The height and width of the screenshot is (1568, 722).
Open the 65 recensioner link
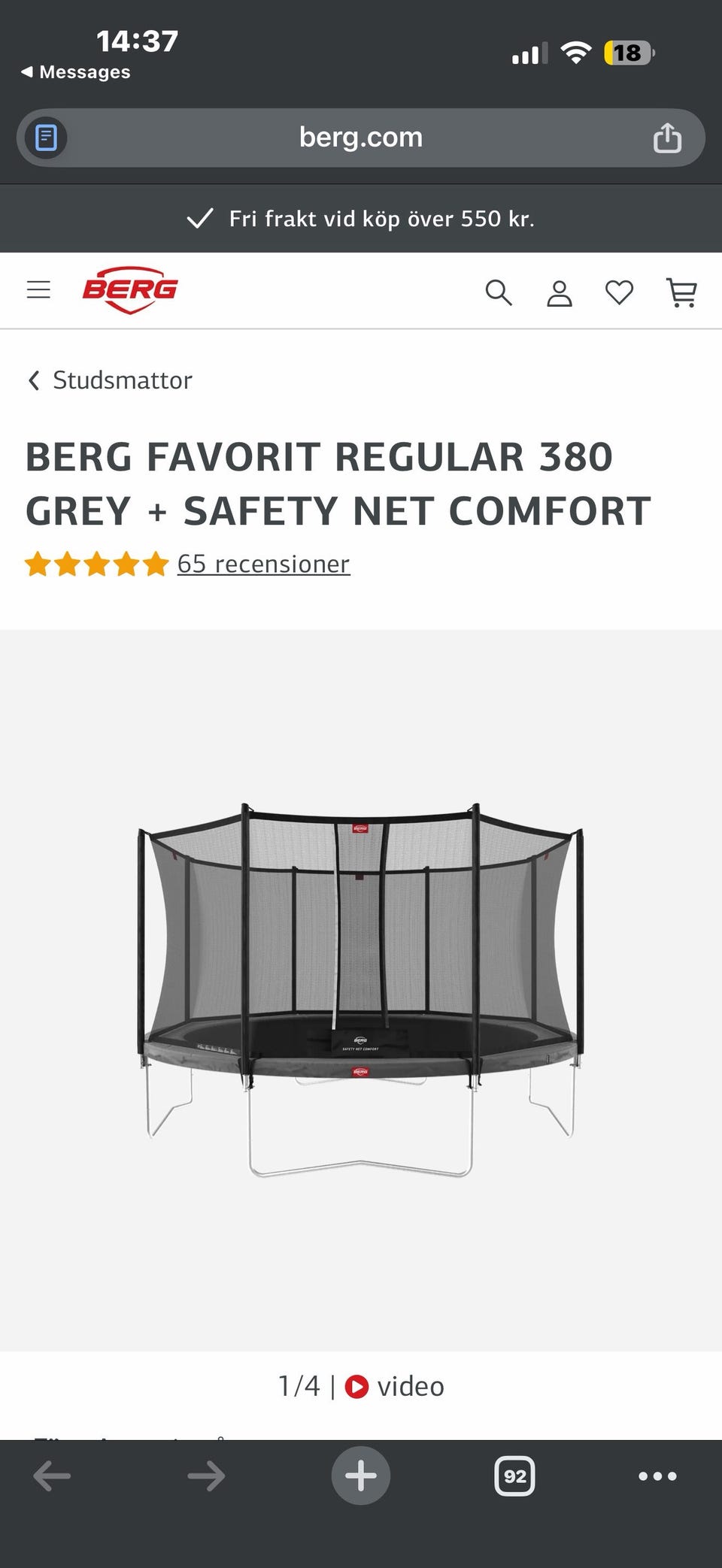[263, 564]
